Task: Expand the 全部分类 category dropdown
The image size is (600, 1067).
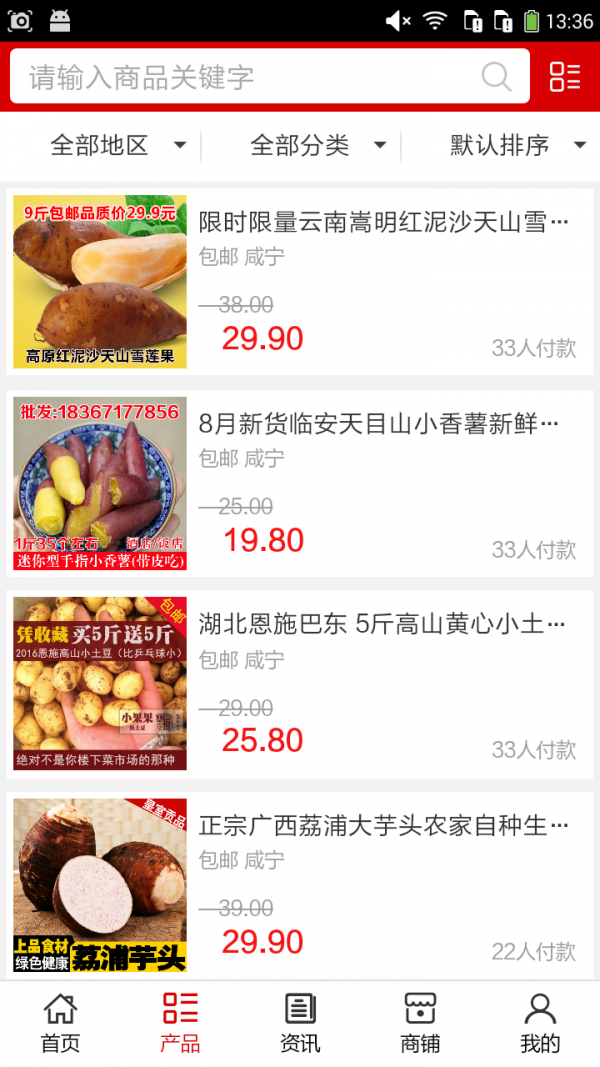Action: pyautogui.click(x=318, y=145)
